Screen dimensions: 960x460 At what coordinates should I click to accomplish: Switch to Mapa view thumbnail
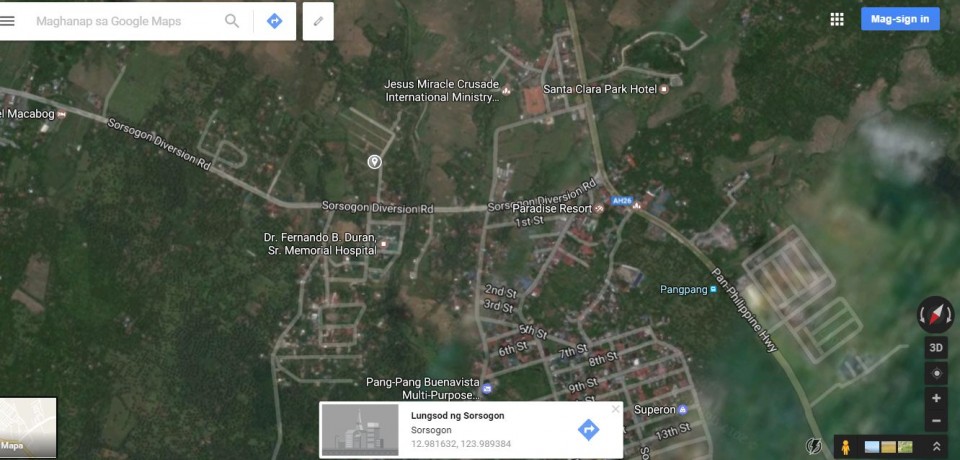click(28, 427)
